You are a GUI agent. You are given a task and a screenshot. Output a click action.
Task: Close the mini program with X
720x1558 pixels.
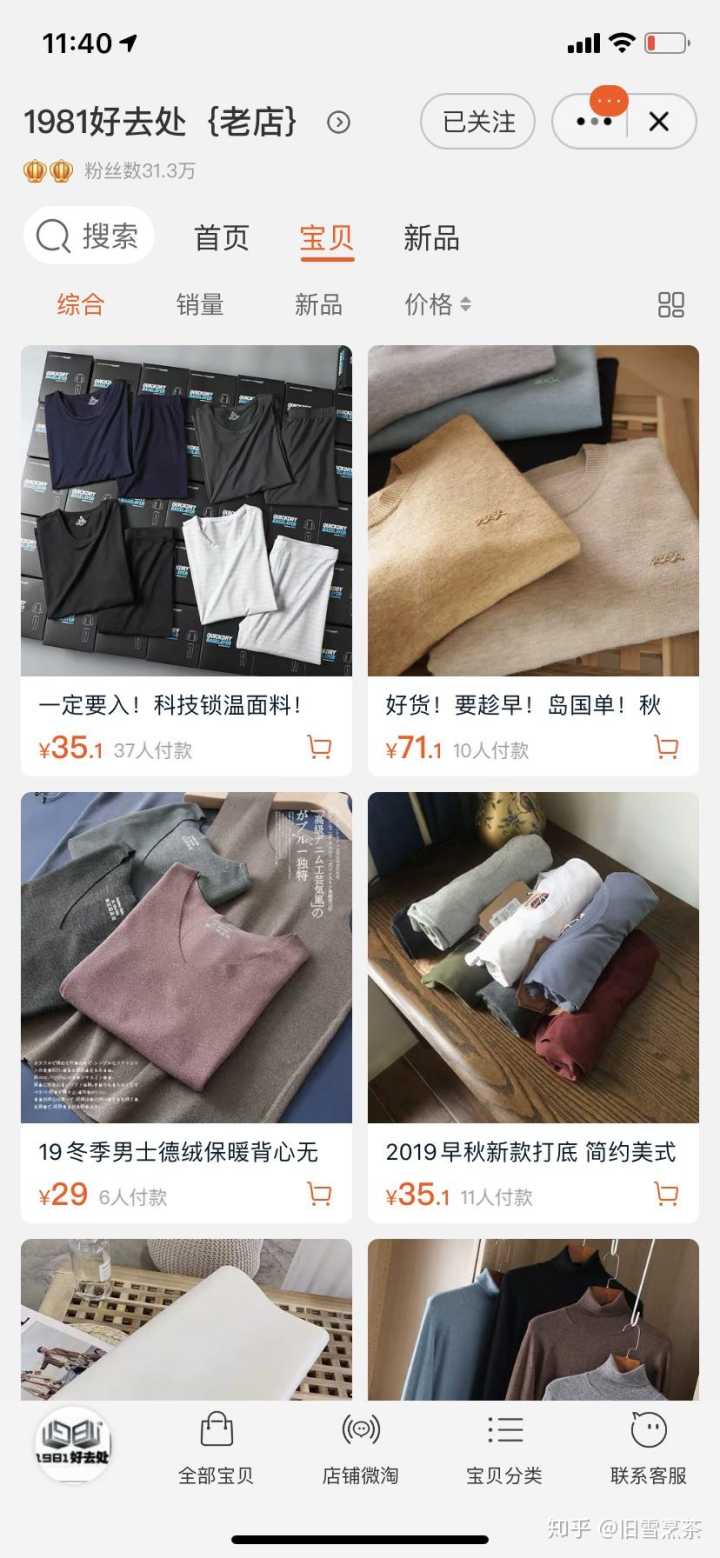coord(659,122)
